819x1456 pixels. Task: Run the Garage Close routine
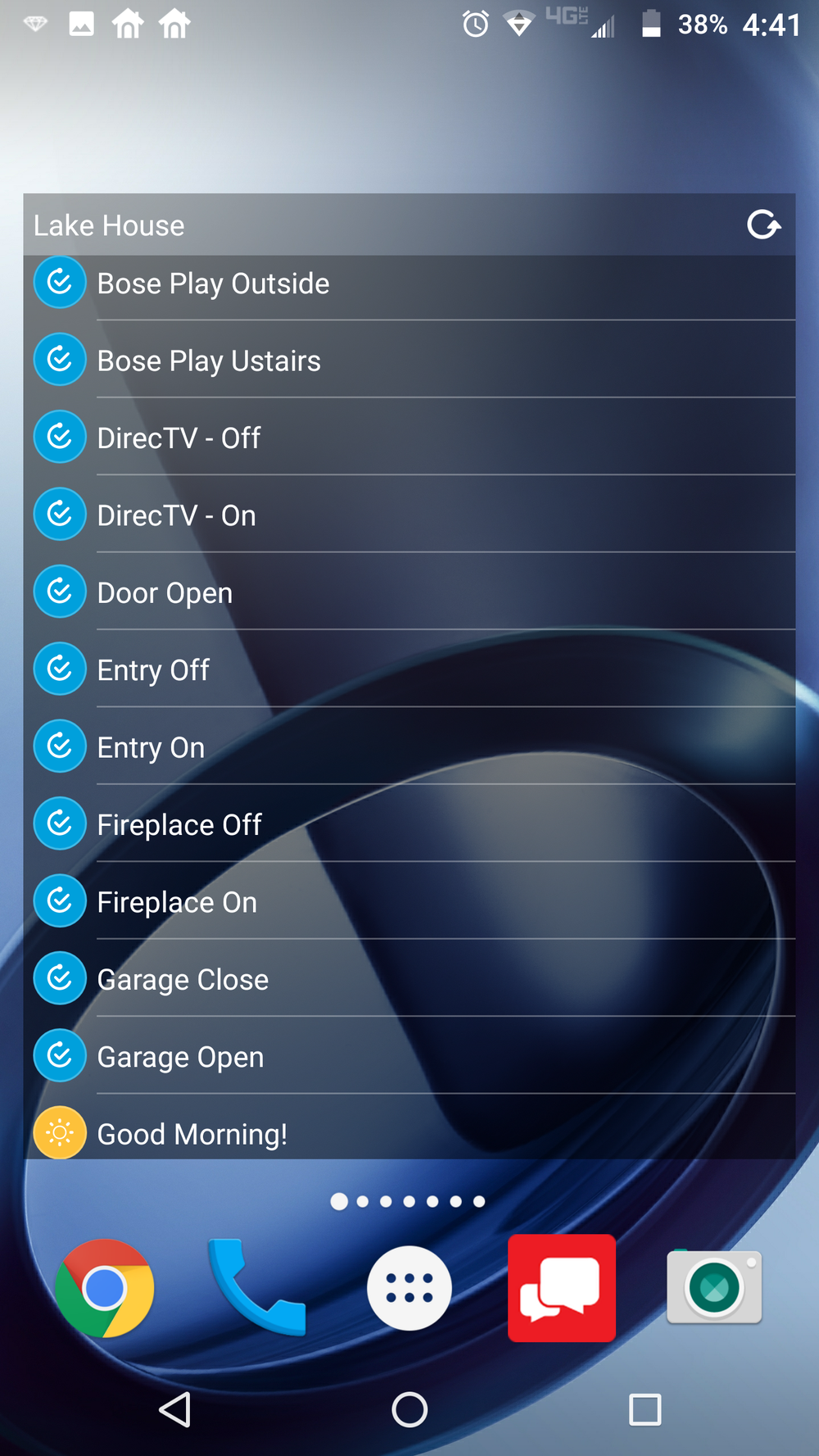tap(409, 978)
